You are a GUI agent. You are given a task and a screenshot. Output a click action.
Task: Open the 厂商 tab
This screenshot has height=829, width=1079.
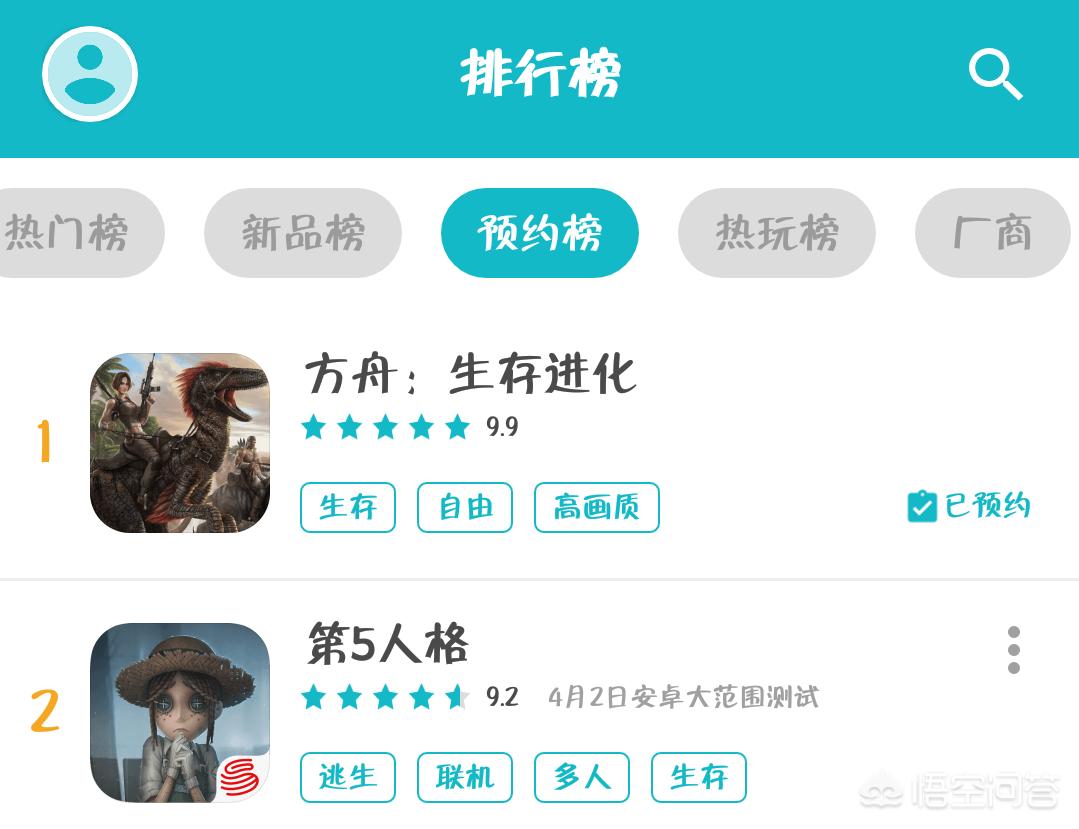(992, 233)
